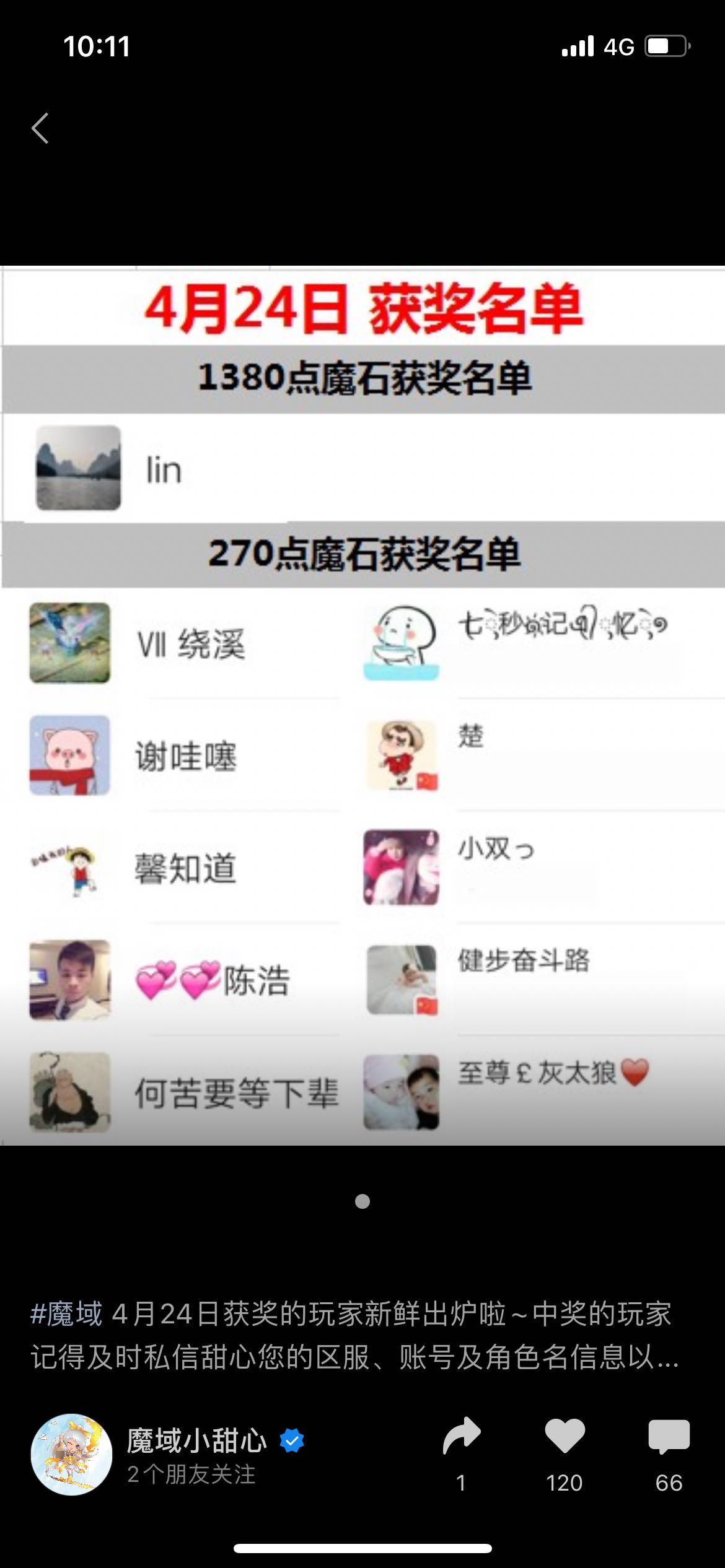Go back using the top-left arrow
This screenshot has height=1568, width=725.
click(40, 129)
